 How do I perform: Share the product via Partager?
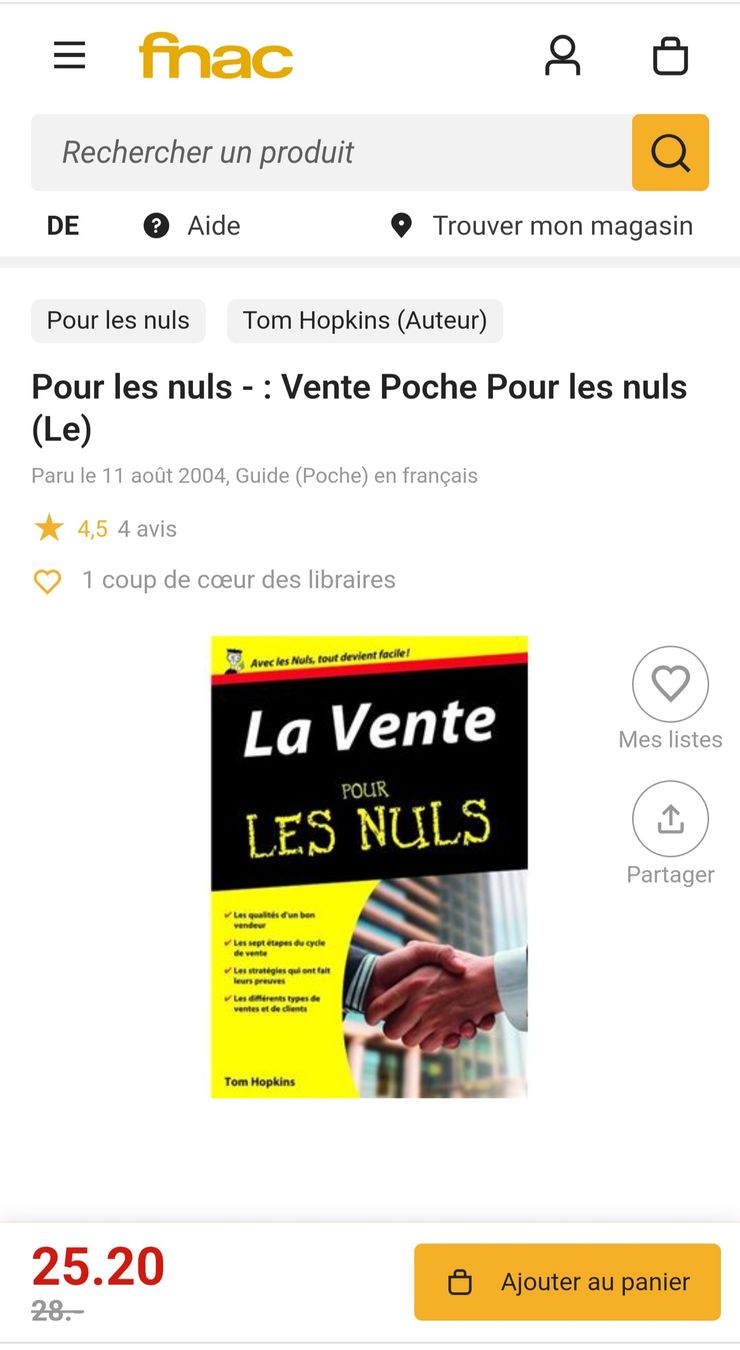670,817
